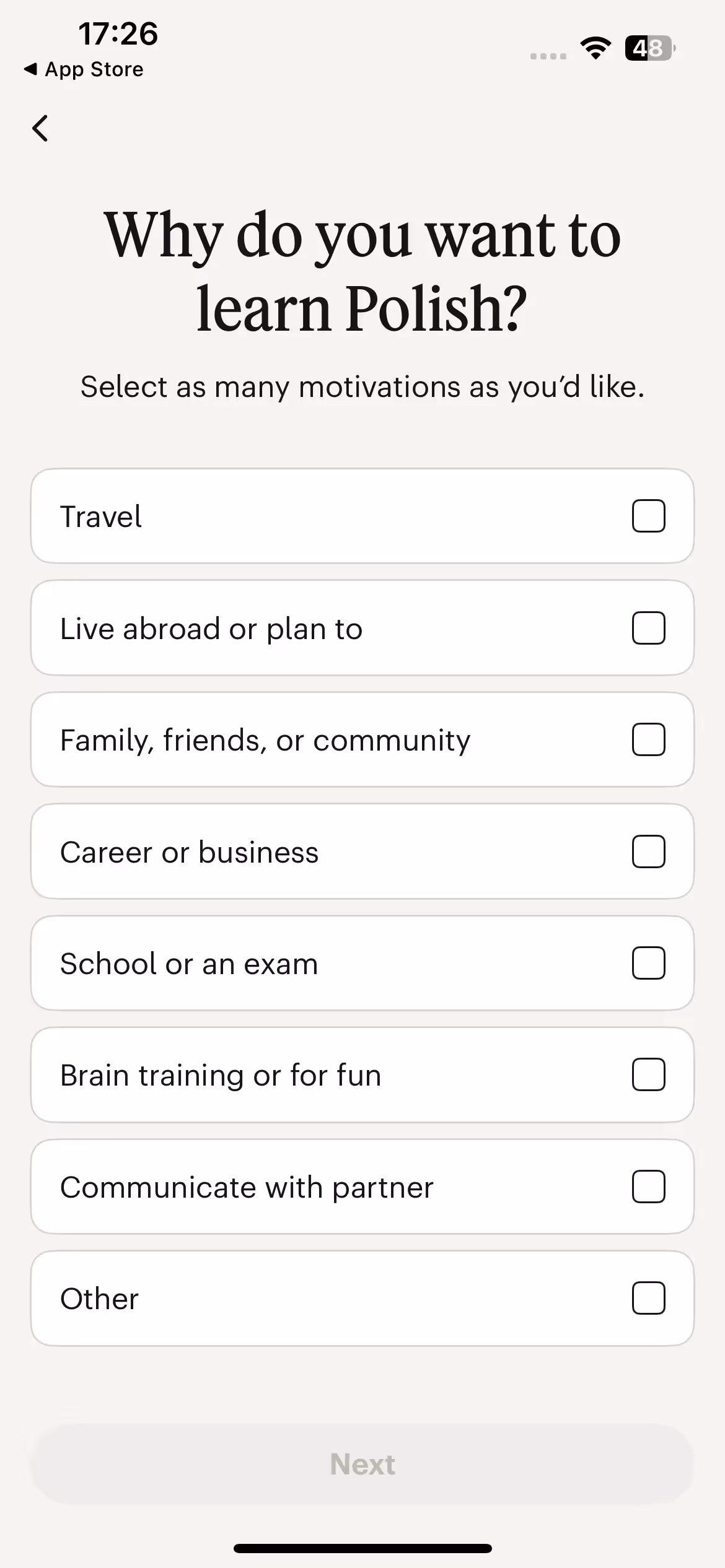Tap the Next button
Viewport: 725px width, 1568px height.
coord(362,1464)
